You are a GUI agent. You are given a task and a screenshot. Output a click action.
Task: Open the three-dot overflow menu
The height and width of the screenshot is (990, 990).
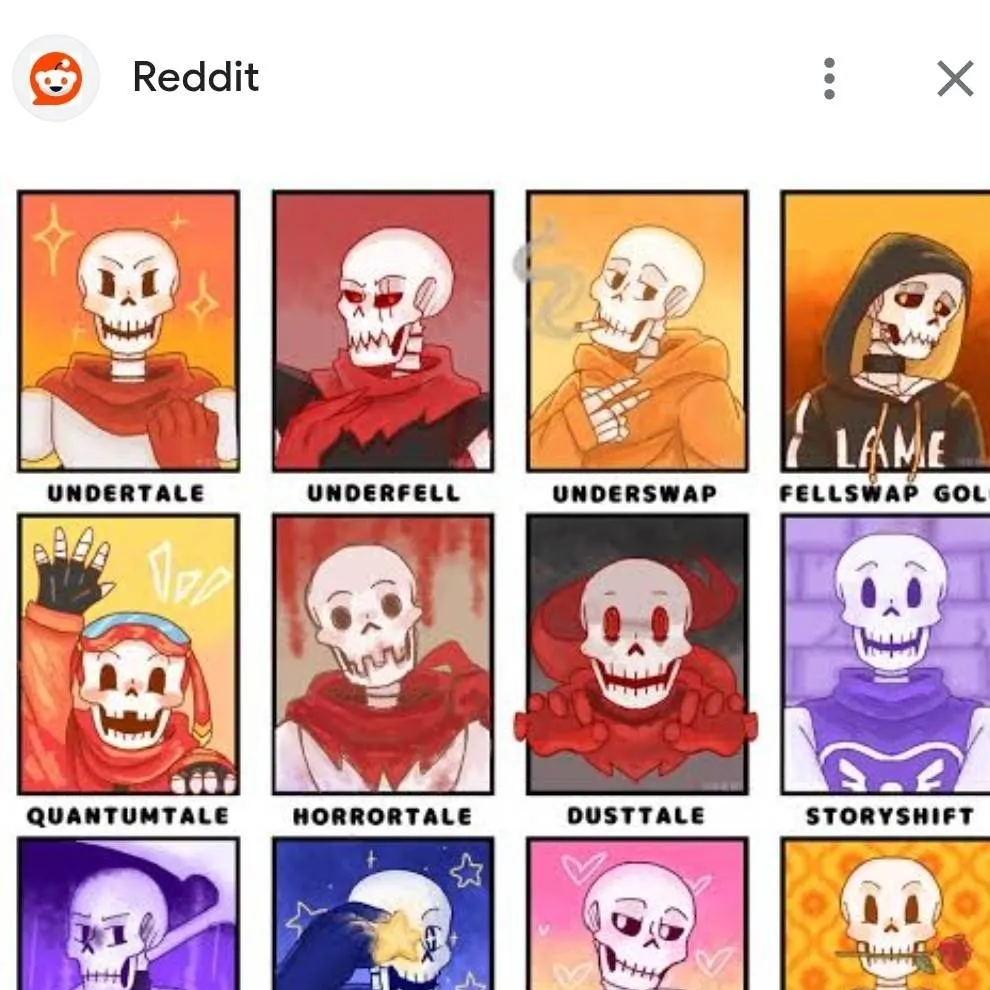[829, 78]
